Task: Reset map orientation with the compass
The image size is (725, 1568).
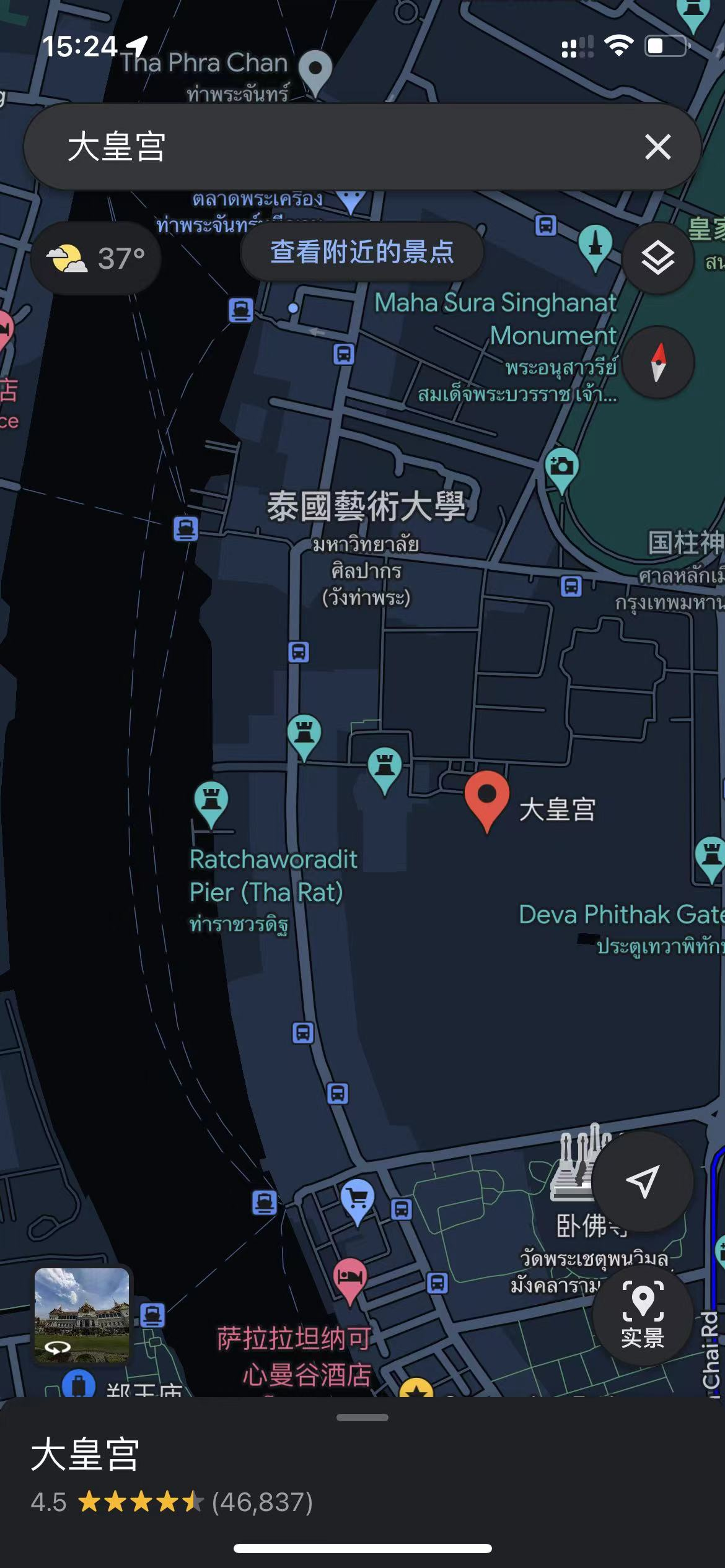Action: [x=658, y=362]
